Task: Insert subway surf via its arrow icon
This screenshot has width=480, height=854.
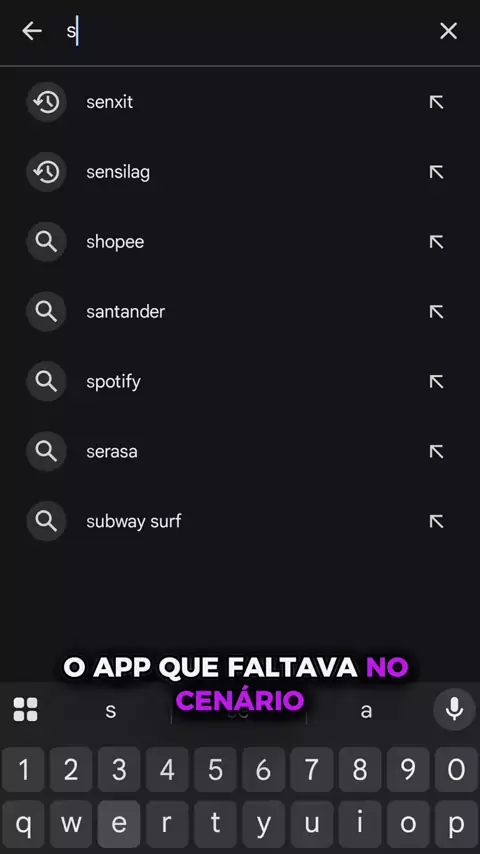Action: pos(436,521)
